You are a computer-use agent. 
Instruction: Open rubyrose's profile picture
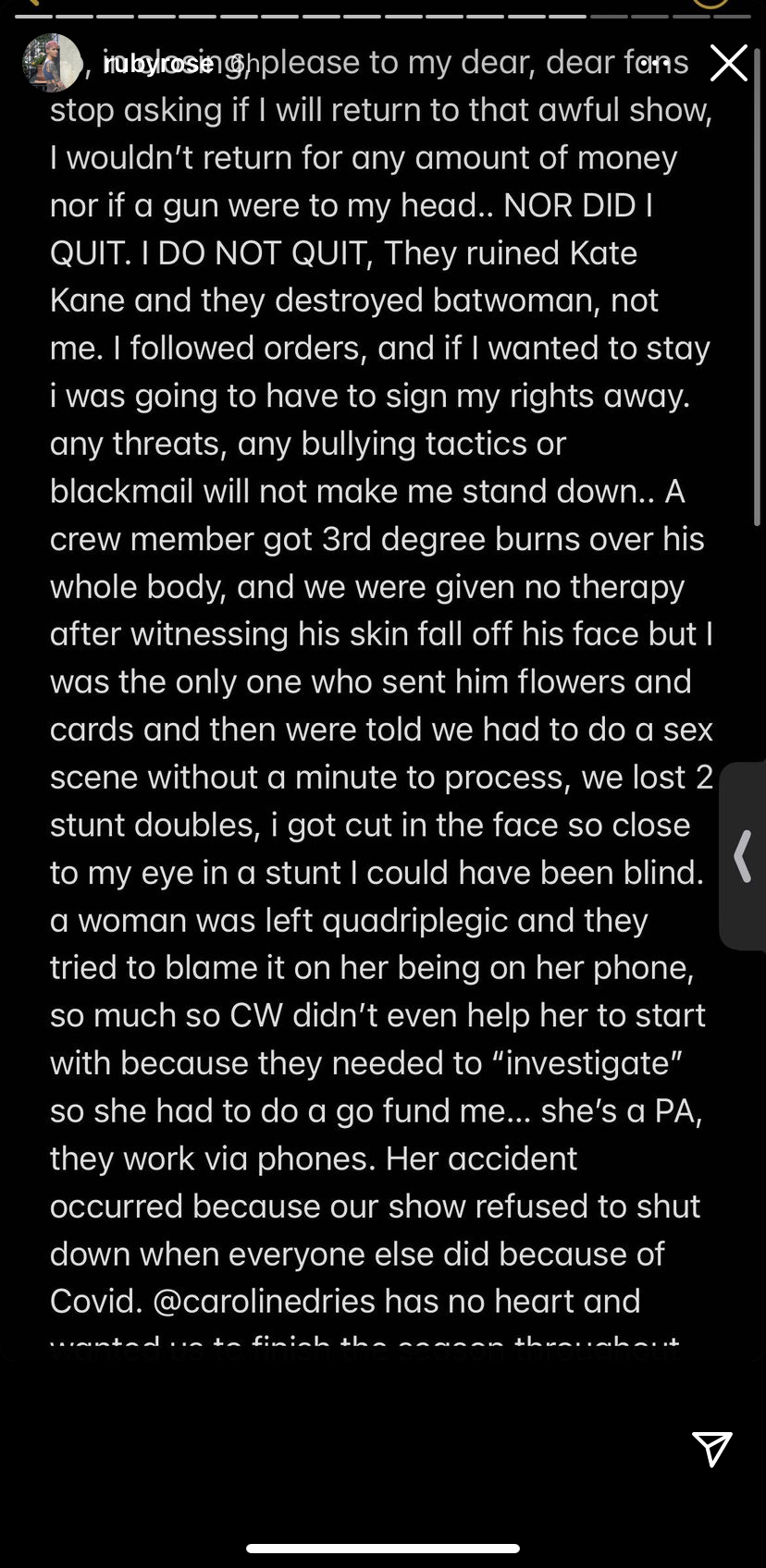coord(51,63)
